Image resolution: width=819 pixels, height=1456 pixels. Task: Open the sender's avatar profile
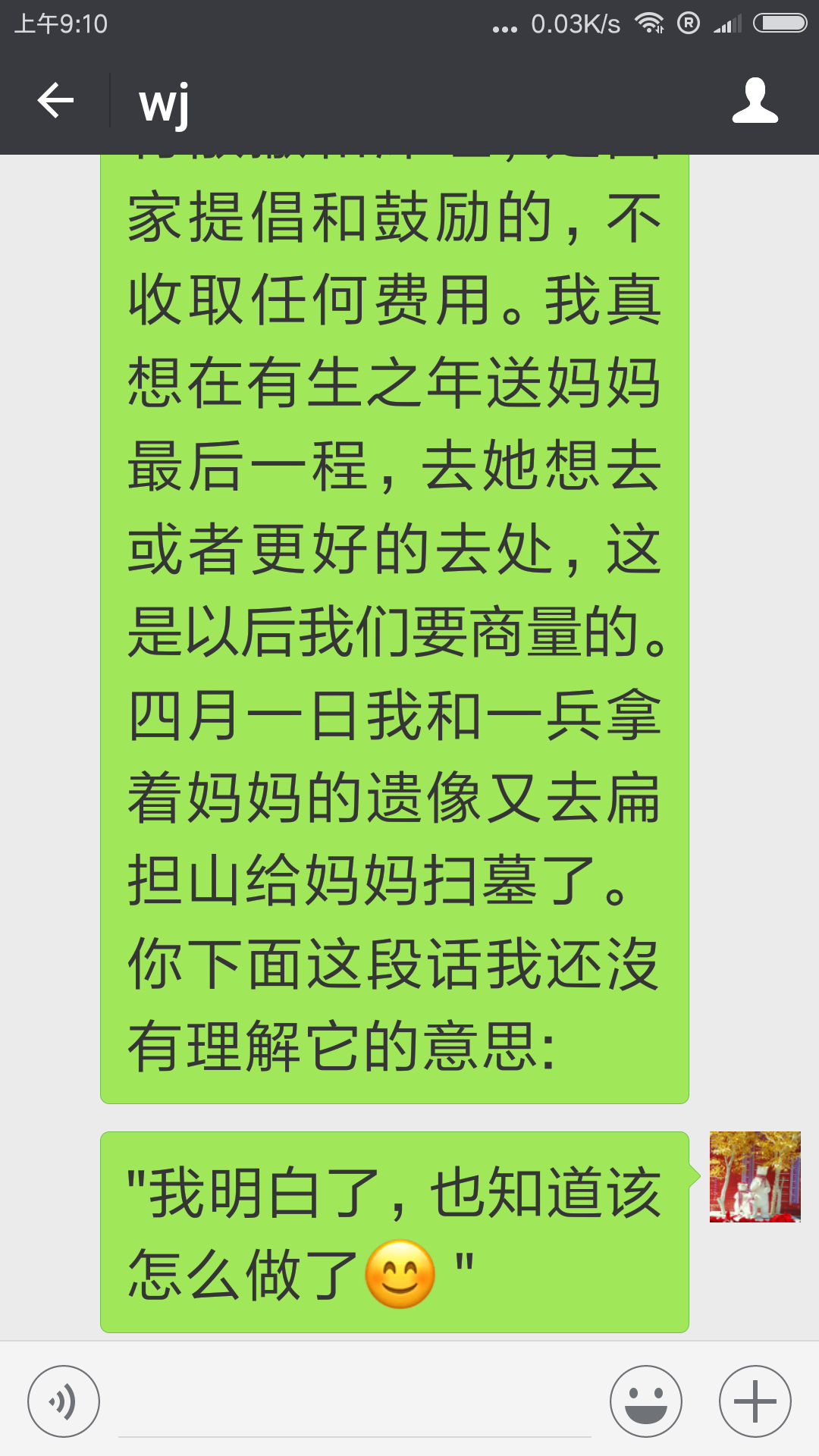click(755, 1177)
